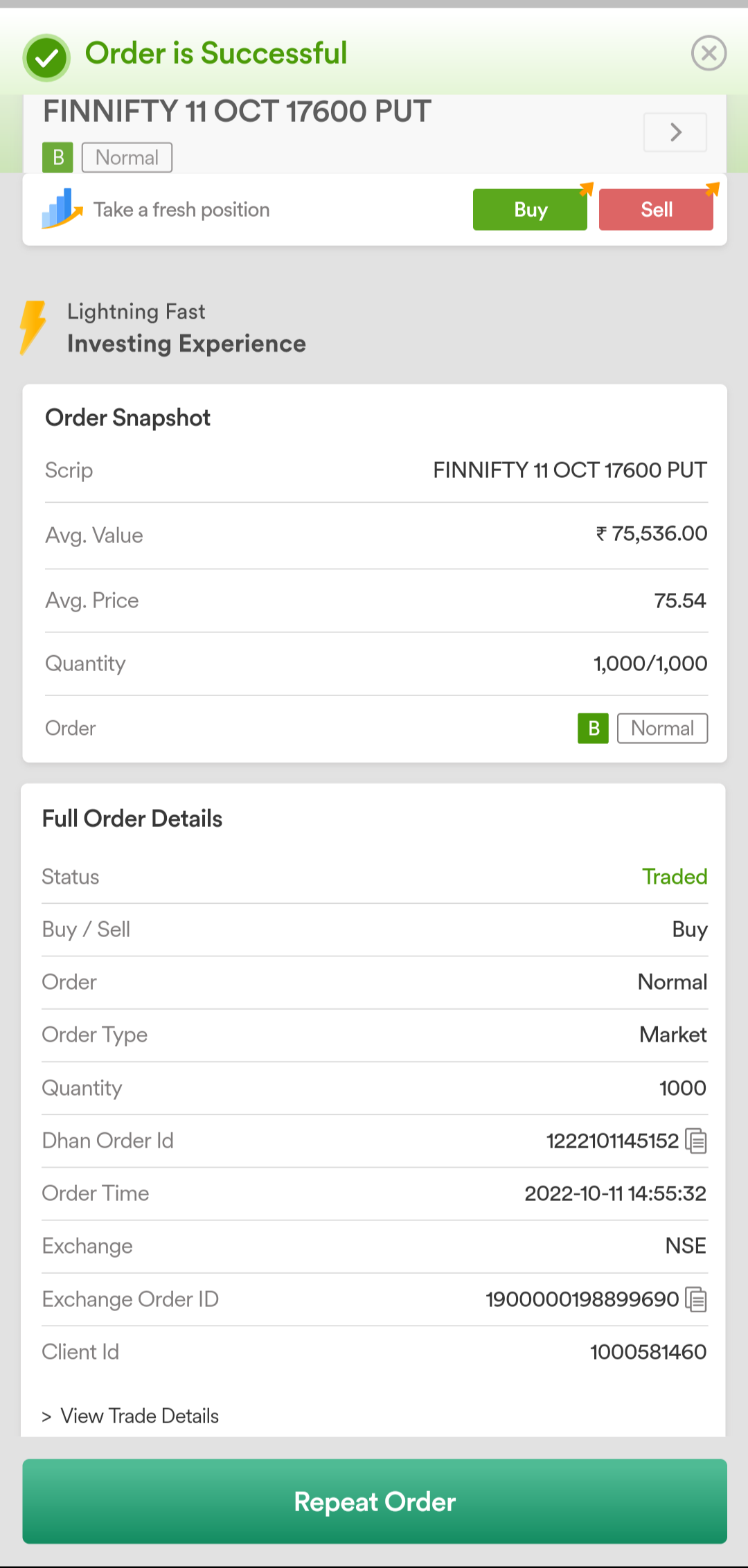Close the Order is Successful banner
The height and width of the screenshot is (1568, 748).
point(709,53)
